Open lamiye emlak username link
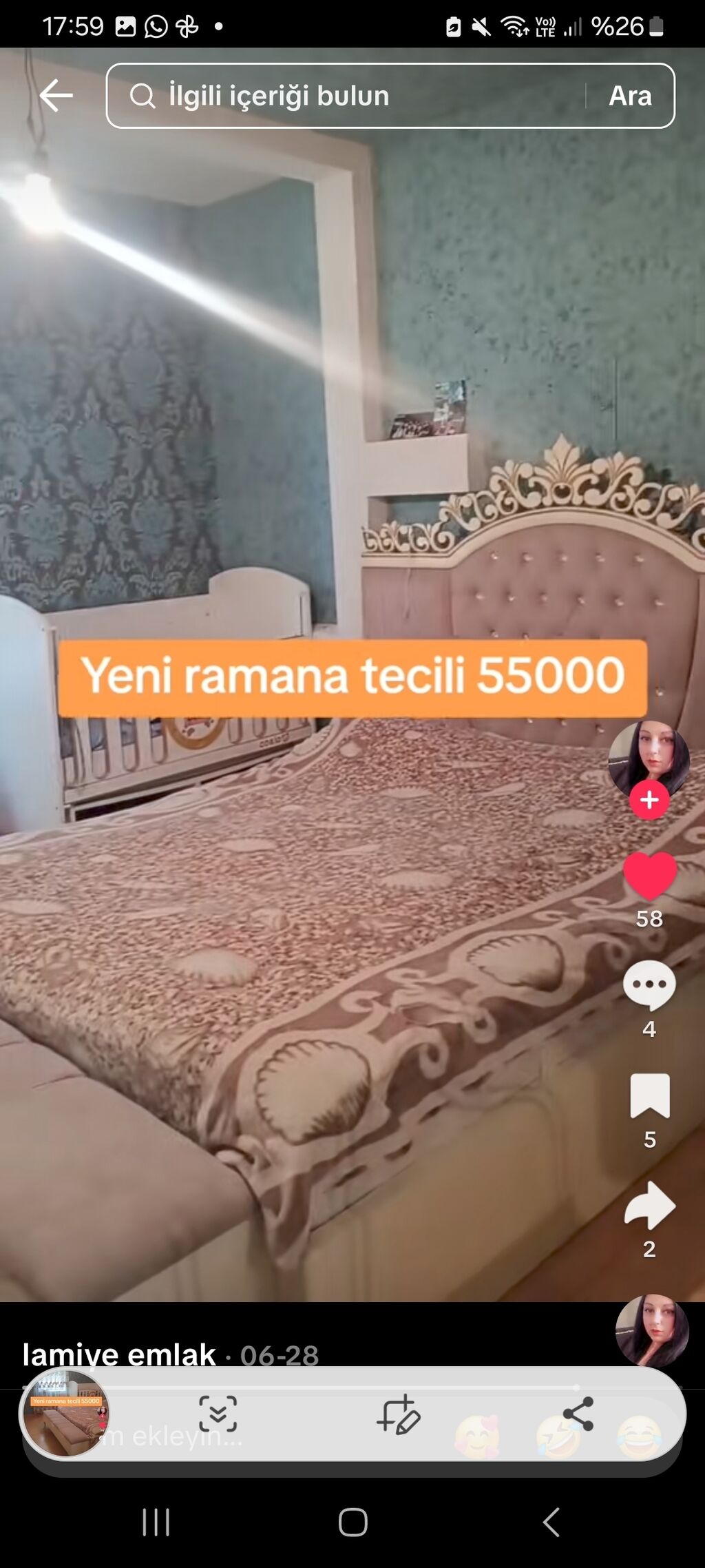Screen dimensions: 705x1568 [x=119, y=1354]
